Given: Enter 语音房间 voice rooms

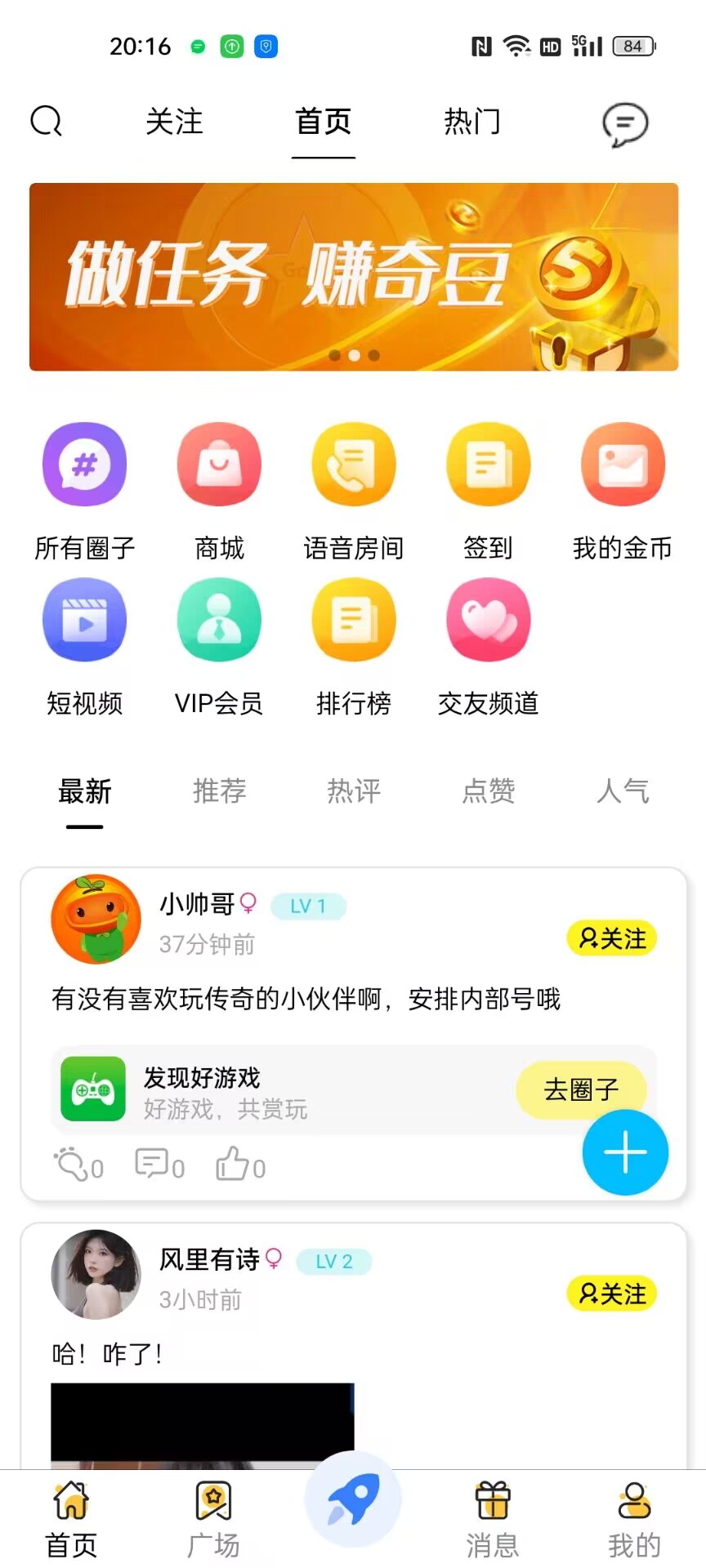Looking at the screenshot, I should pyautogui.click(x=353, y=464).
